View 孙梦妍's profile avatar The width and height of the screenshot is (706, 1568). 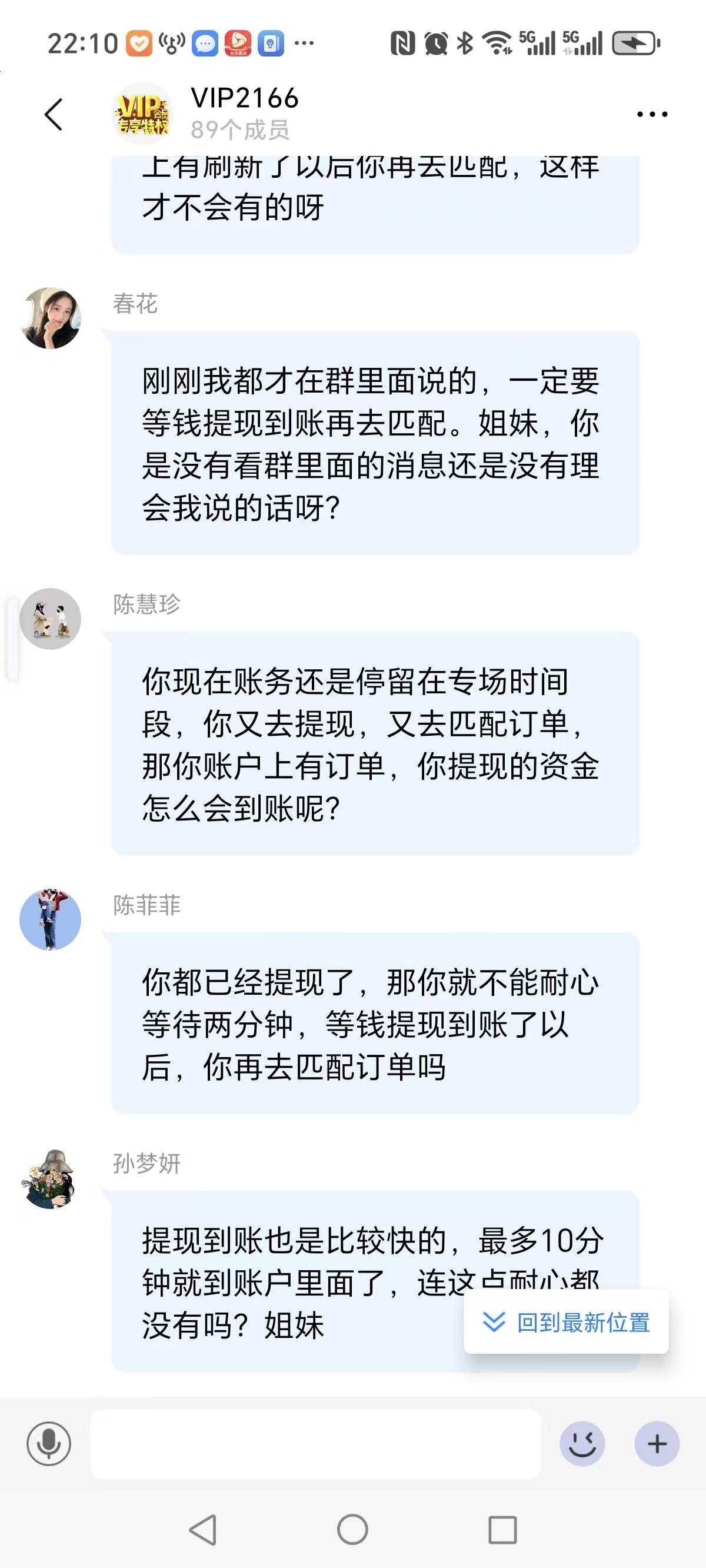[51, 1178]
